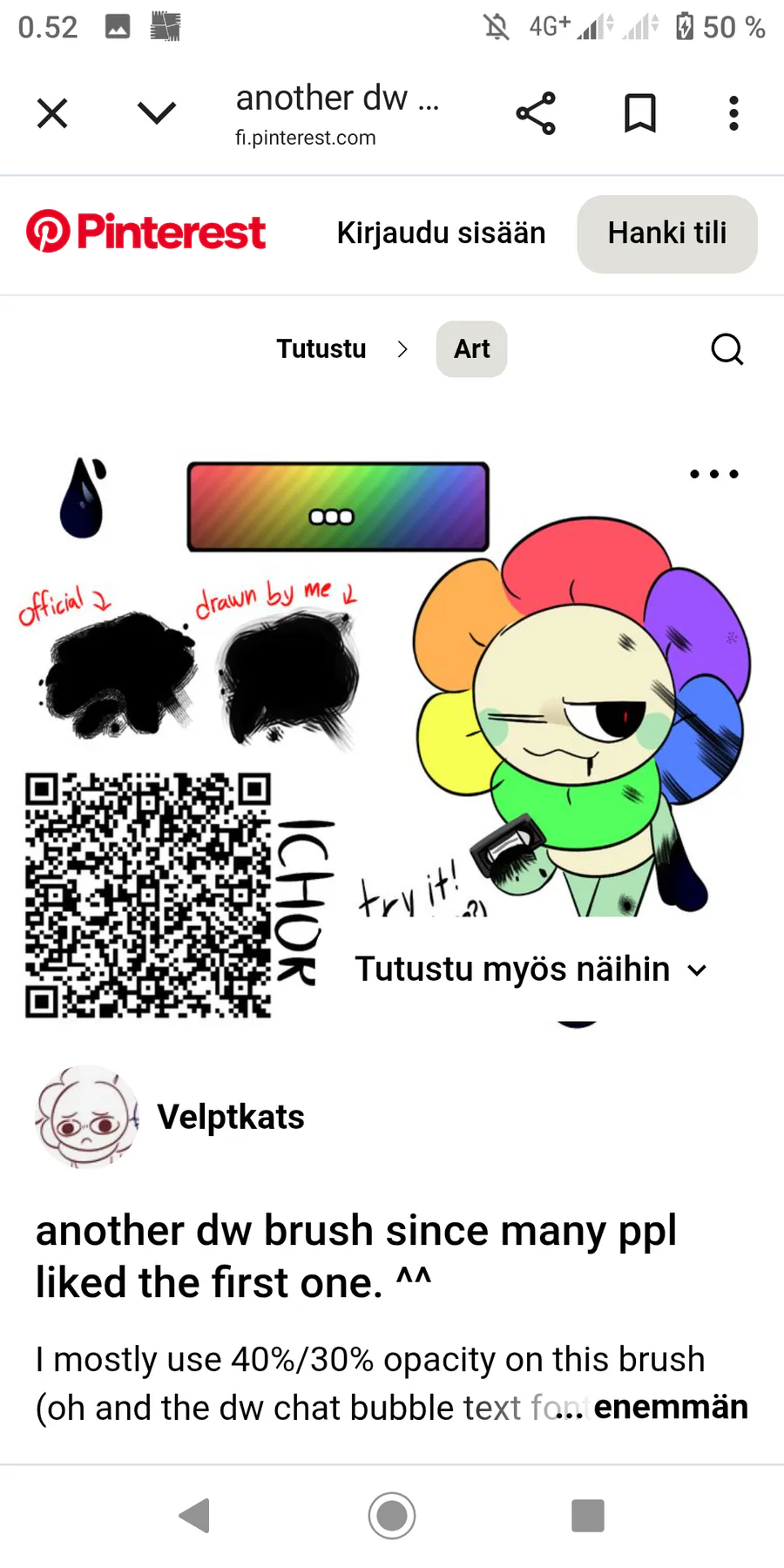Open the browser overflow menu
The image size is (784, 1568).
[x=733, y=113]
